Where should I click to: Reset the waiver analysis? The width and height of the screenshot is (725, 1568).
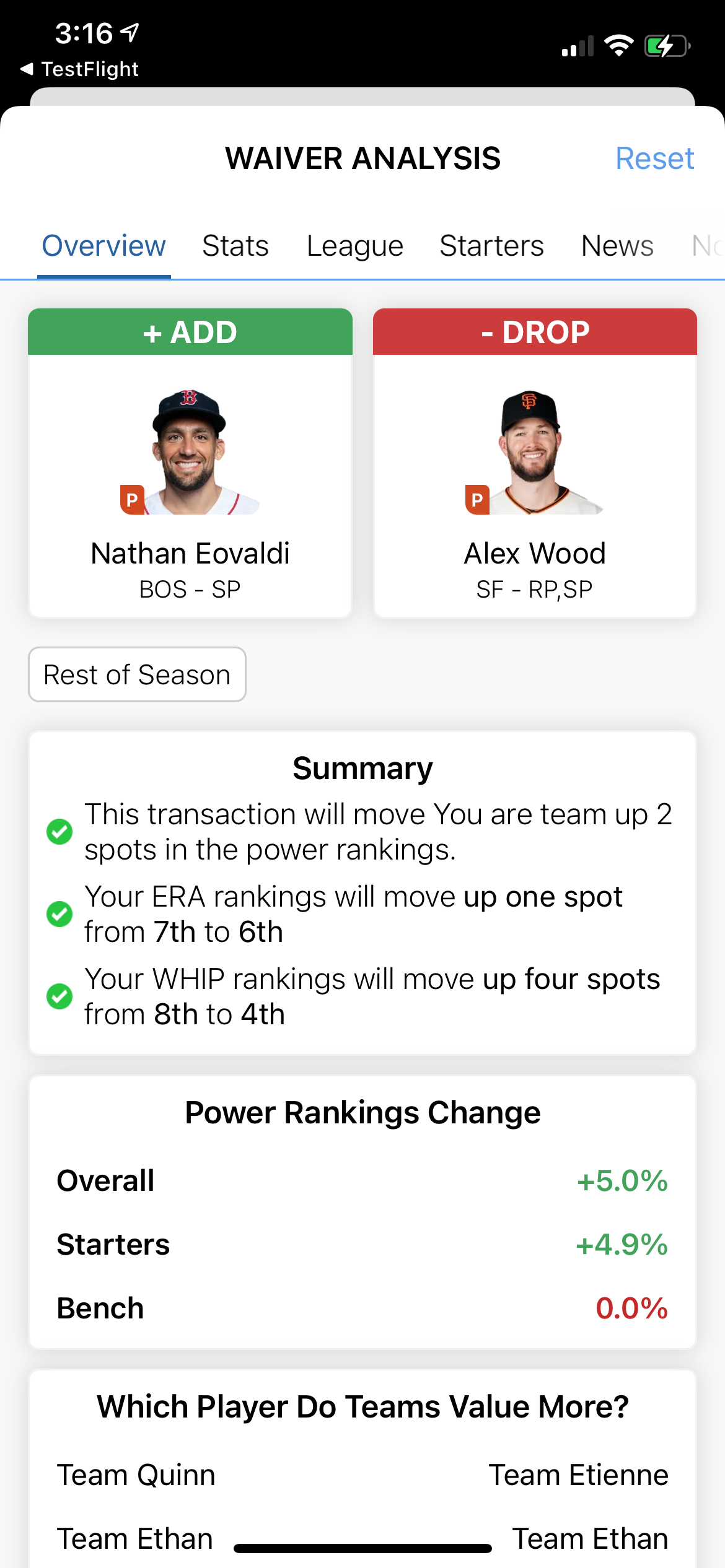click(654, 159)
